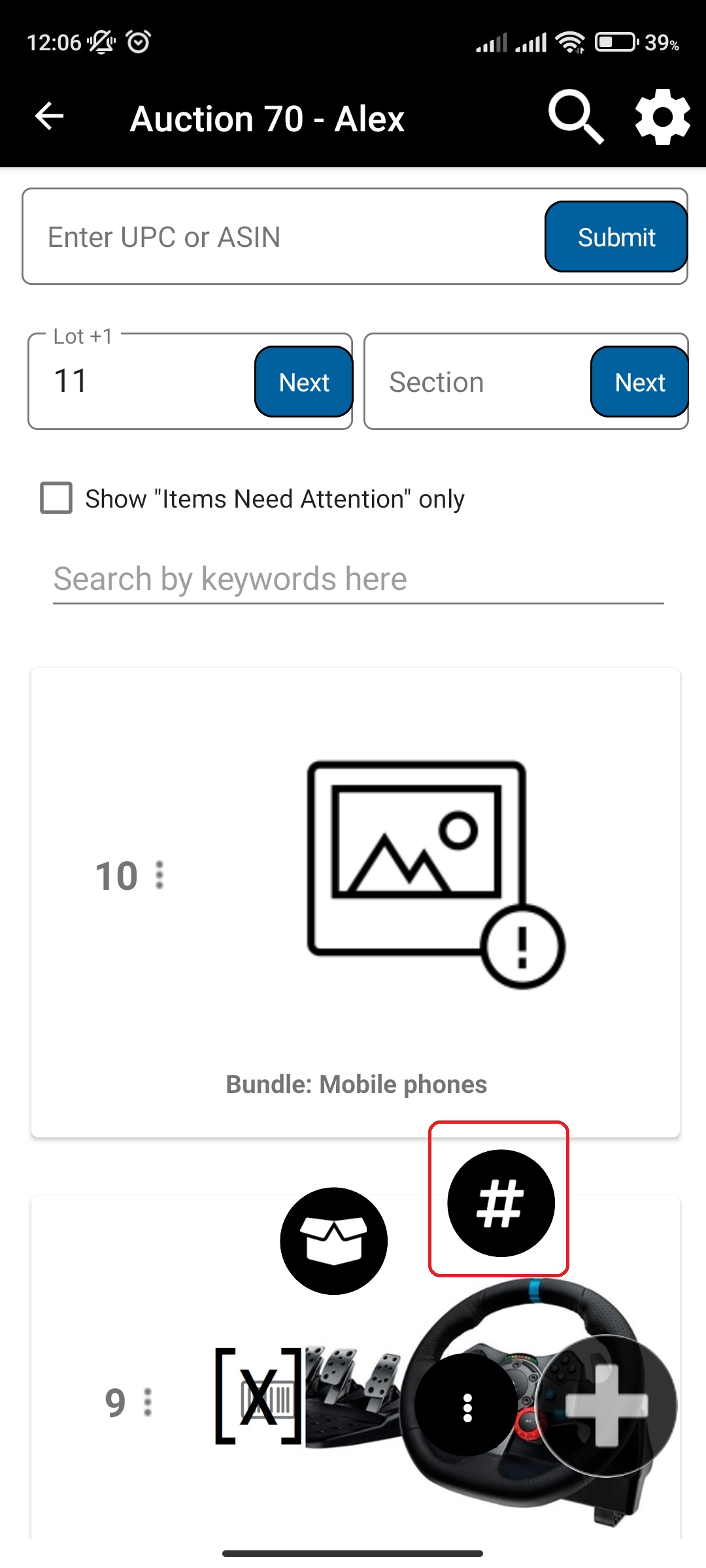Open options menu for lot 10
This screenshot has height=1568, width=706.
point(160,875)
